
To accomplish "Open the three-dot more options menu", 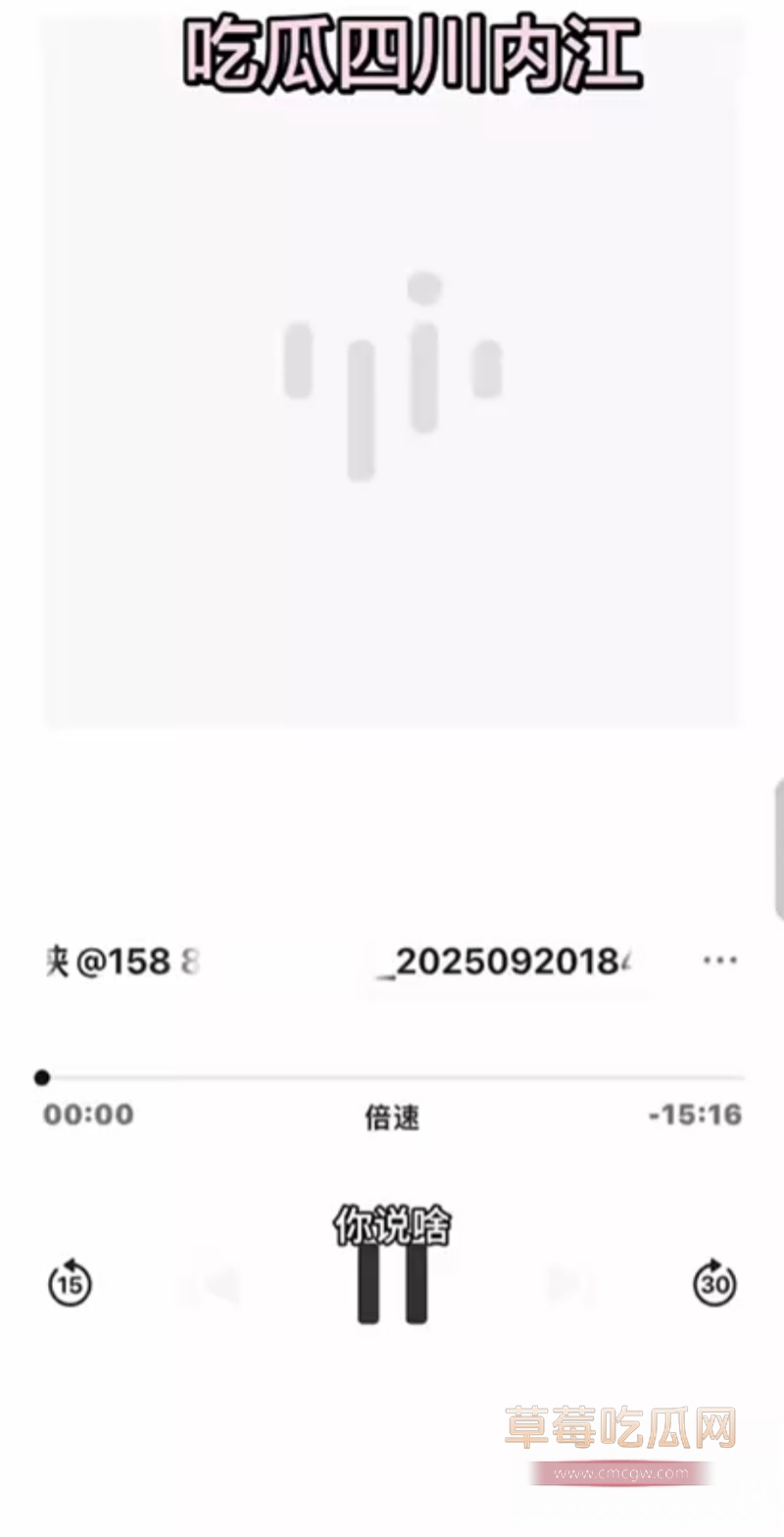I will pos(719,961).
